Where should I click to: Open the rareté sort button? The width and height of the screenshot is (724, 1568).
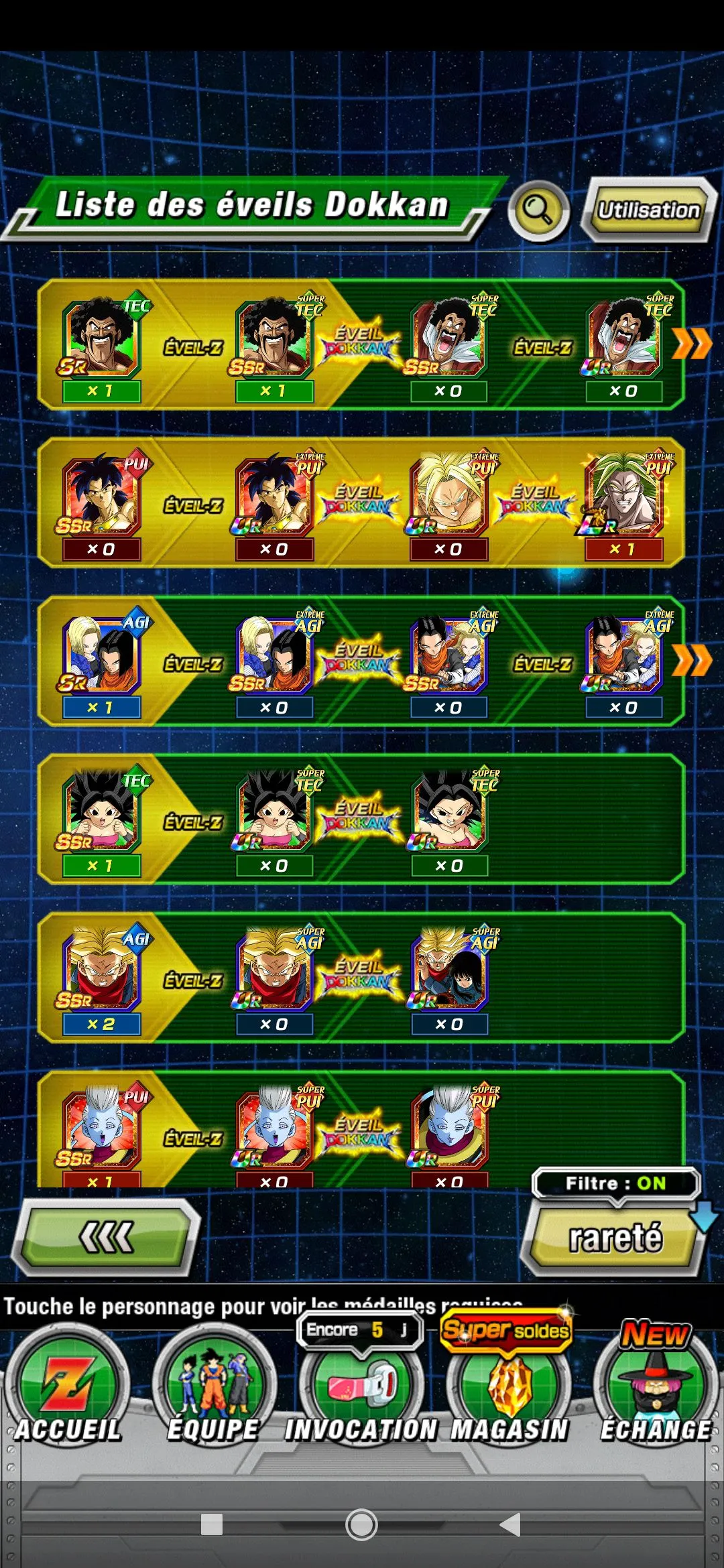614,1237
